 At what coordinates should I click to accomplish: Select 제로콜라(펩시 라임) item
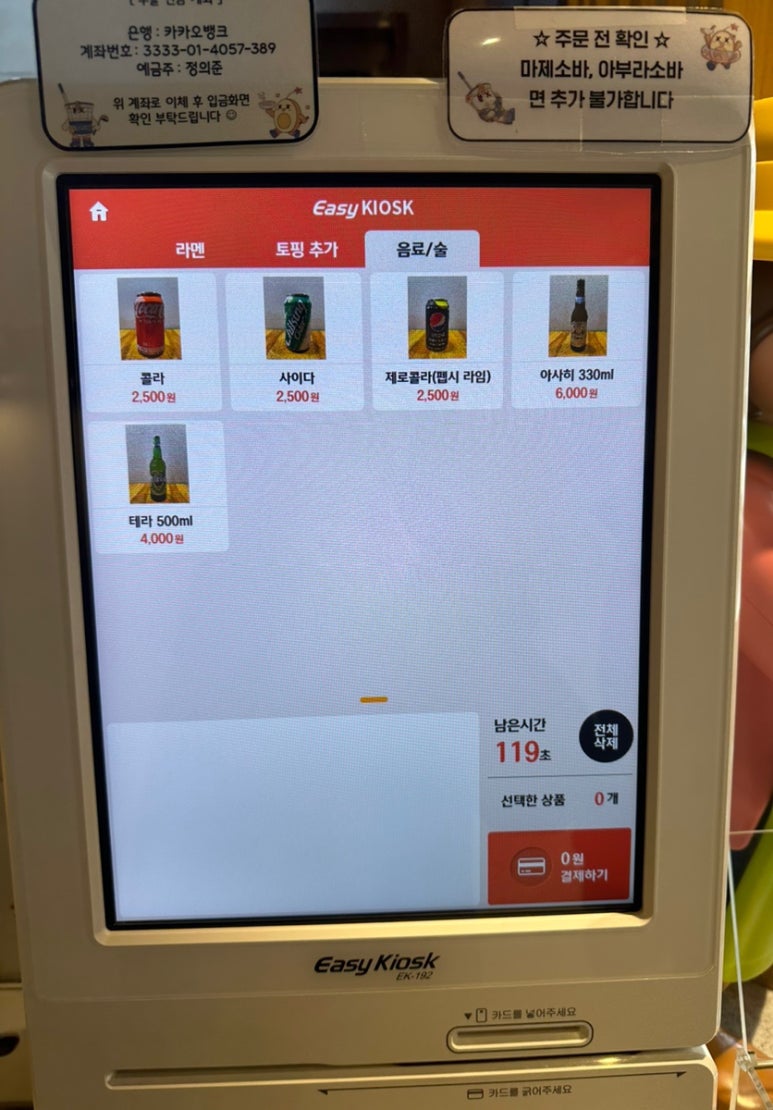(438, 340)
